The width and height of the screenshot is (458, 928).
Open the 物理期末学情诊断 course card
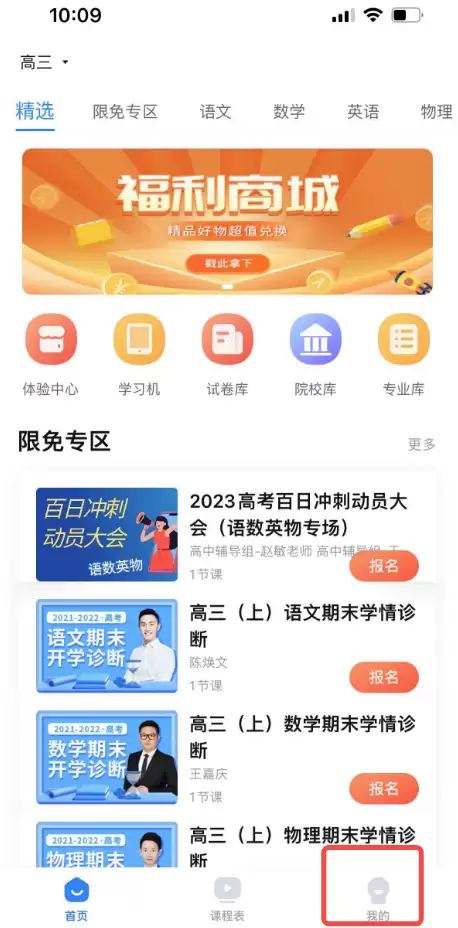point(228,844)
